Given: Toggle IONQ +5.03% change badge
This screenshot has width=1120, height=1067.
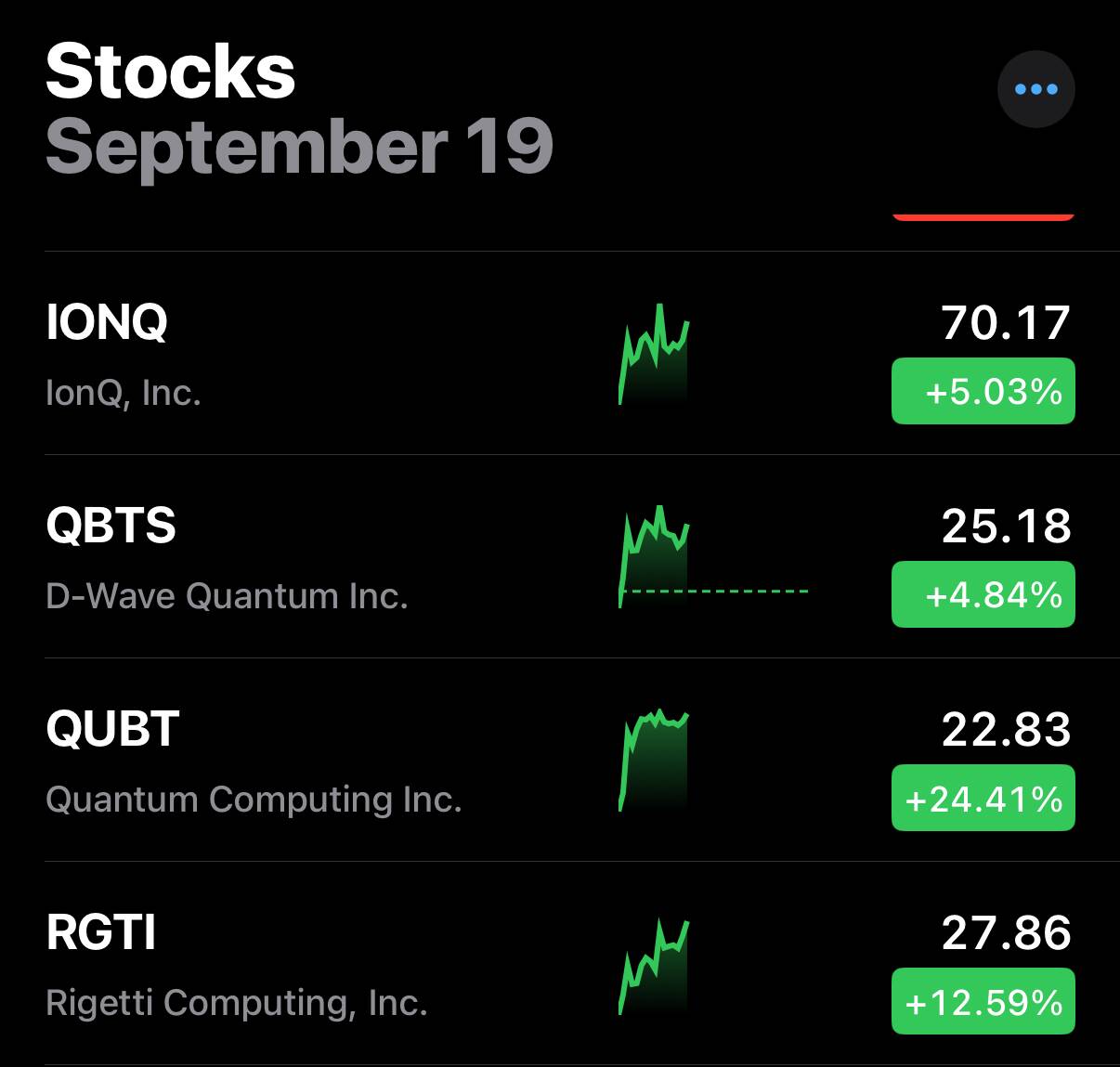Looking at the screenshot, I should tap(983, 392).
